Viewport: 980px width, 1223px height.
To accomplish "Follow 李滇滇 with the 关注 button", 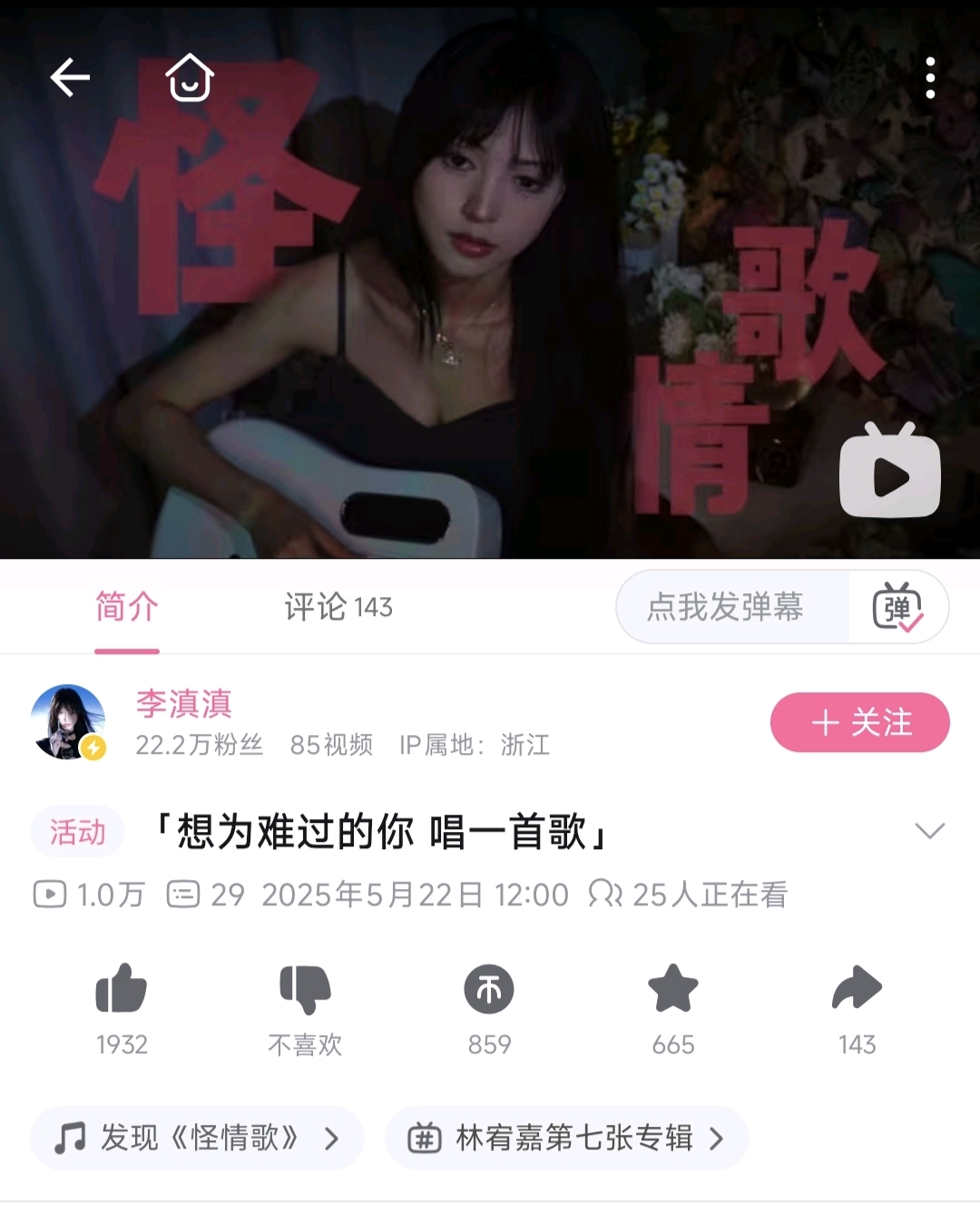I will pos(859,722).
